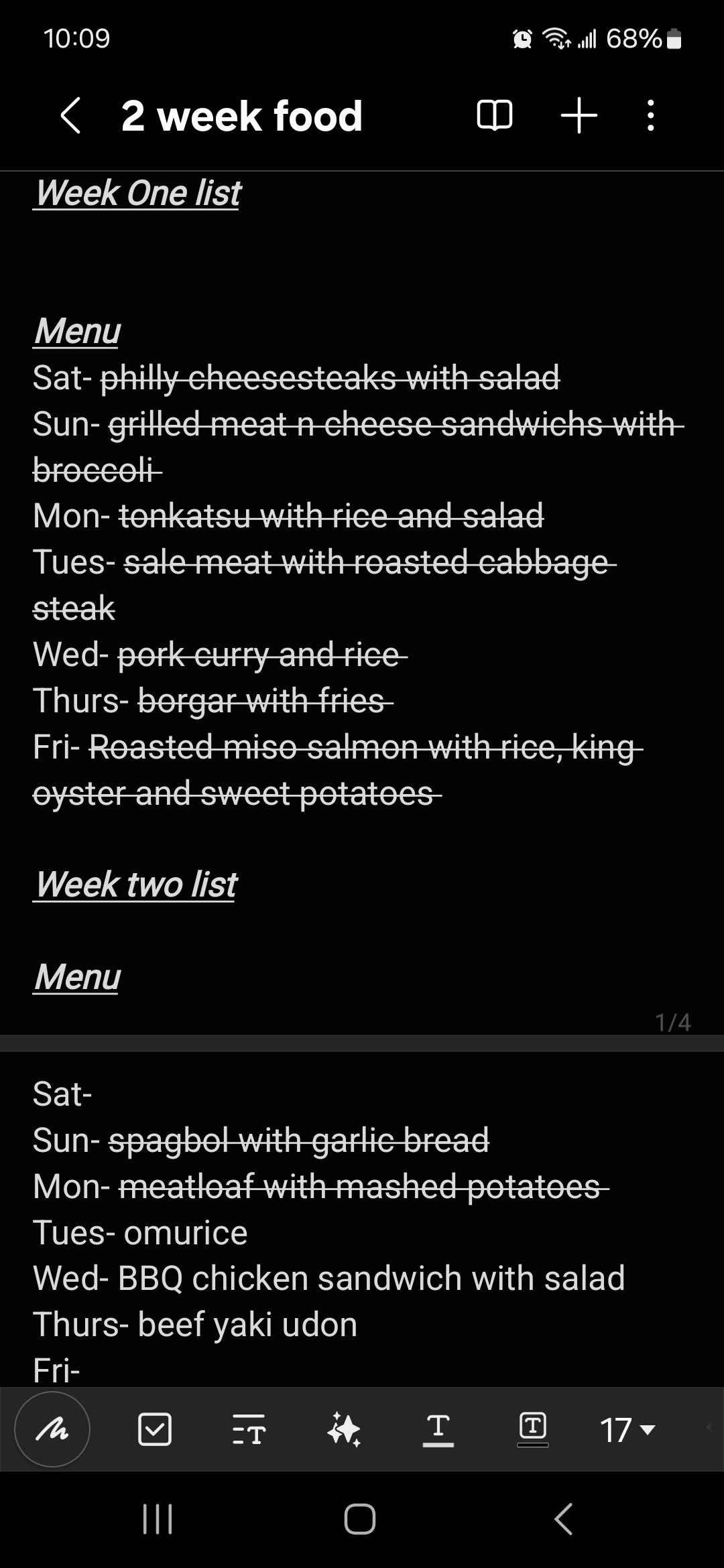Insert a checkbox list item
724x1568 pixels.
tap(155, 1430)
